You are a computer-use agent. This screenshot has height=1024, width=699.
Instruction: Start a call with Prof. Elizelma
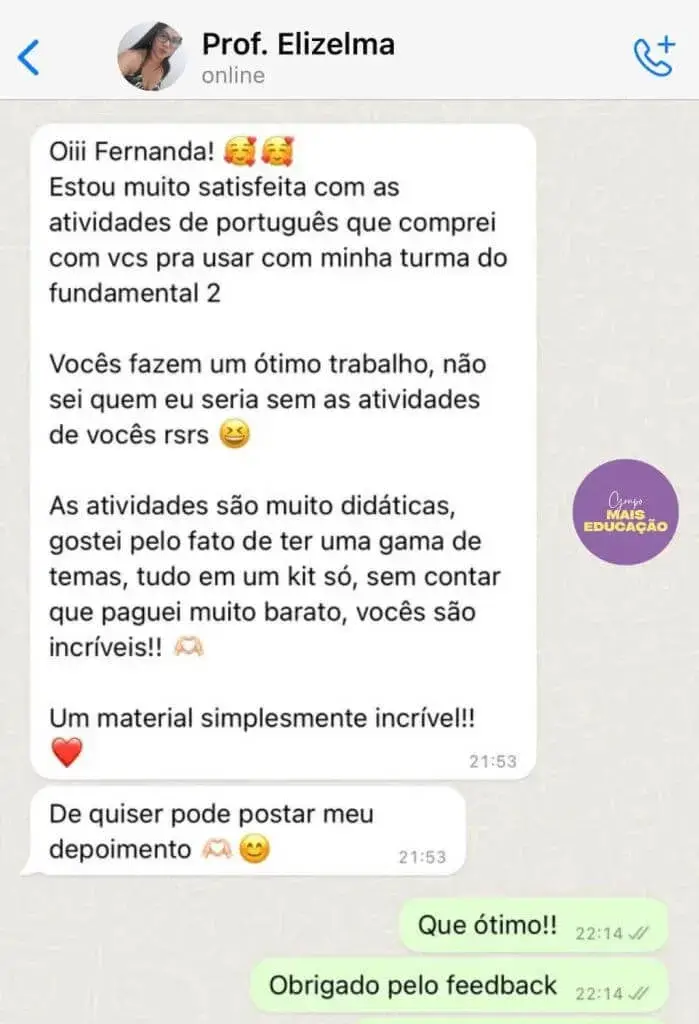click(x=654, y=57)
